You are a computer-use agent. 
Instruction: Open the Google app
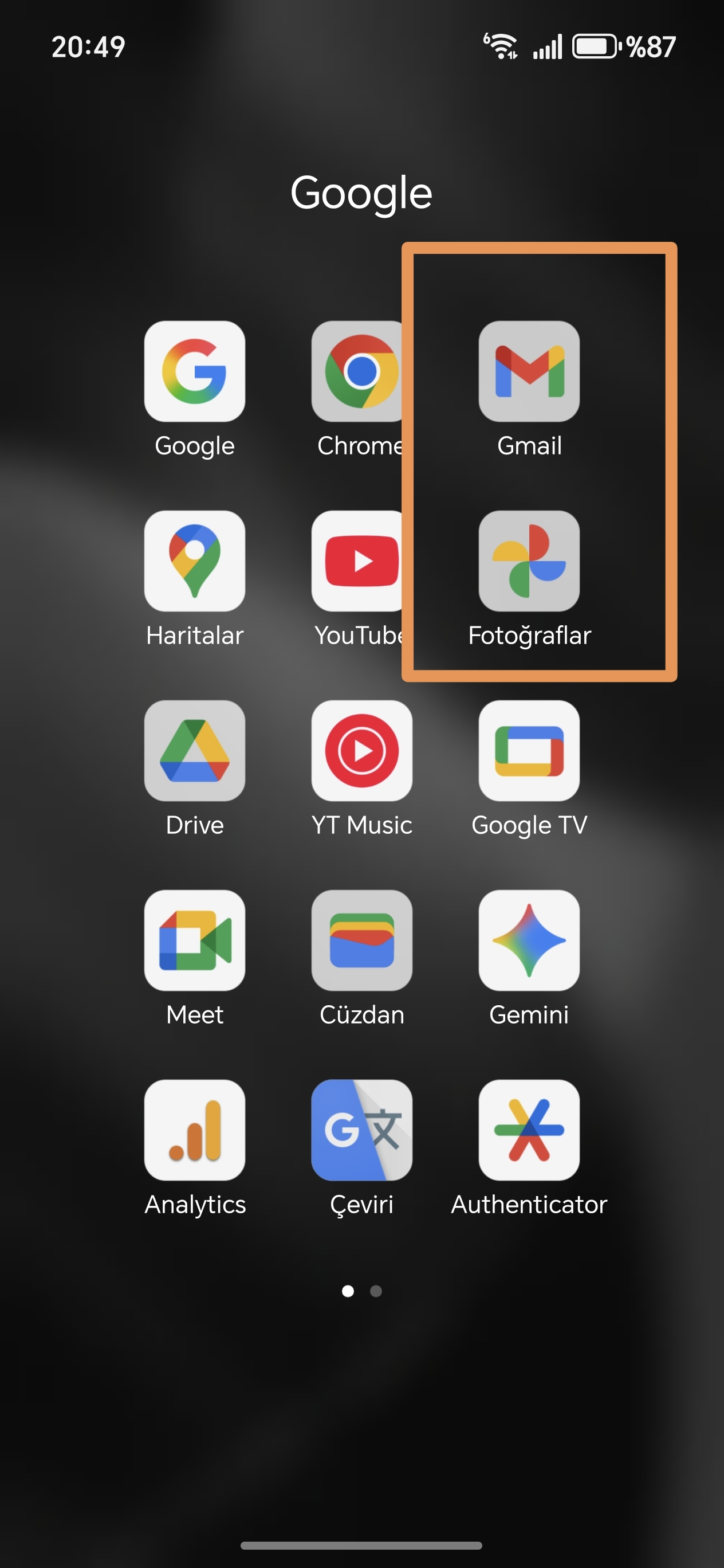195,372
